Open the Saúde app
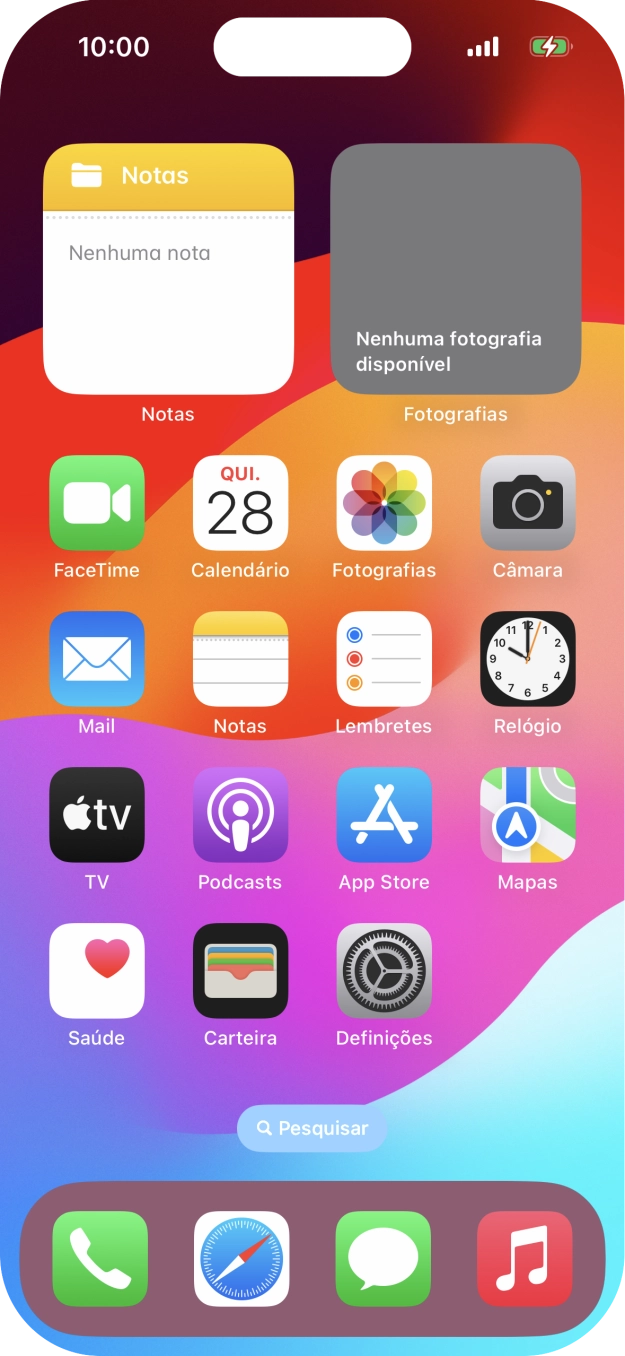The height and width of the screenshot is (1356, 625). tap(97, 971)
